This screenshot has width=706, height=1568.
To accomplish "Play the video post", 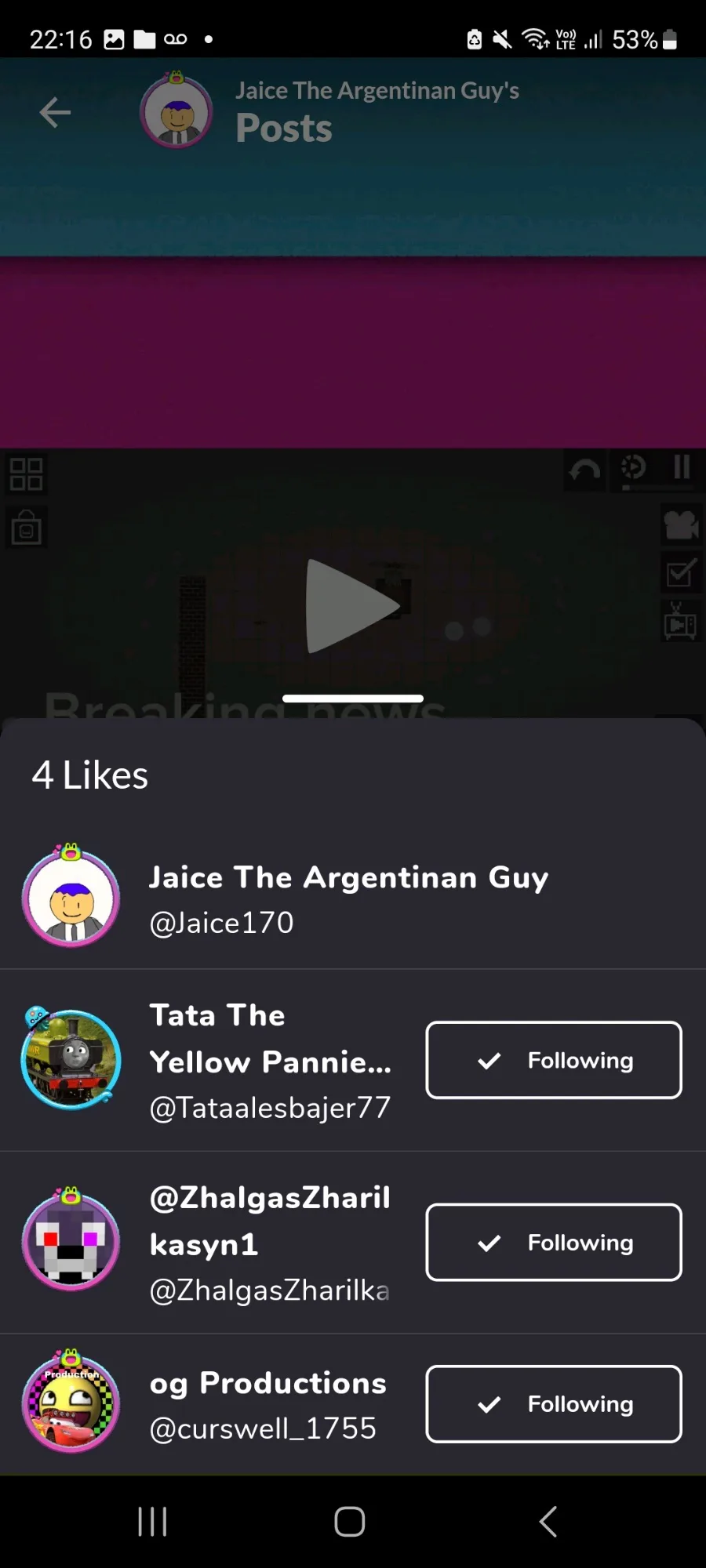I will click(x=352, y=605).
